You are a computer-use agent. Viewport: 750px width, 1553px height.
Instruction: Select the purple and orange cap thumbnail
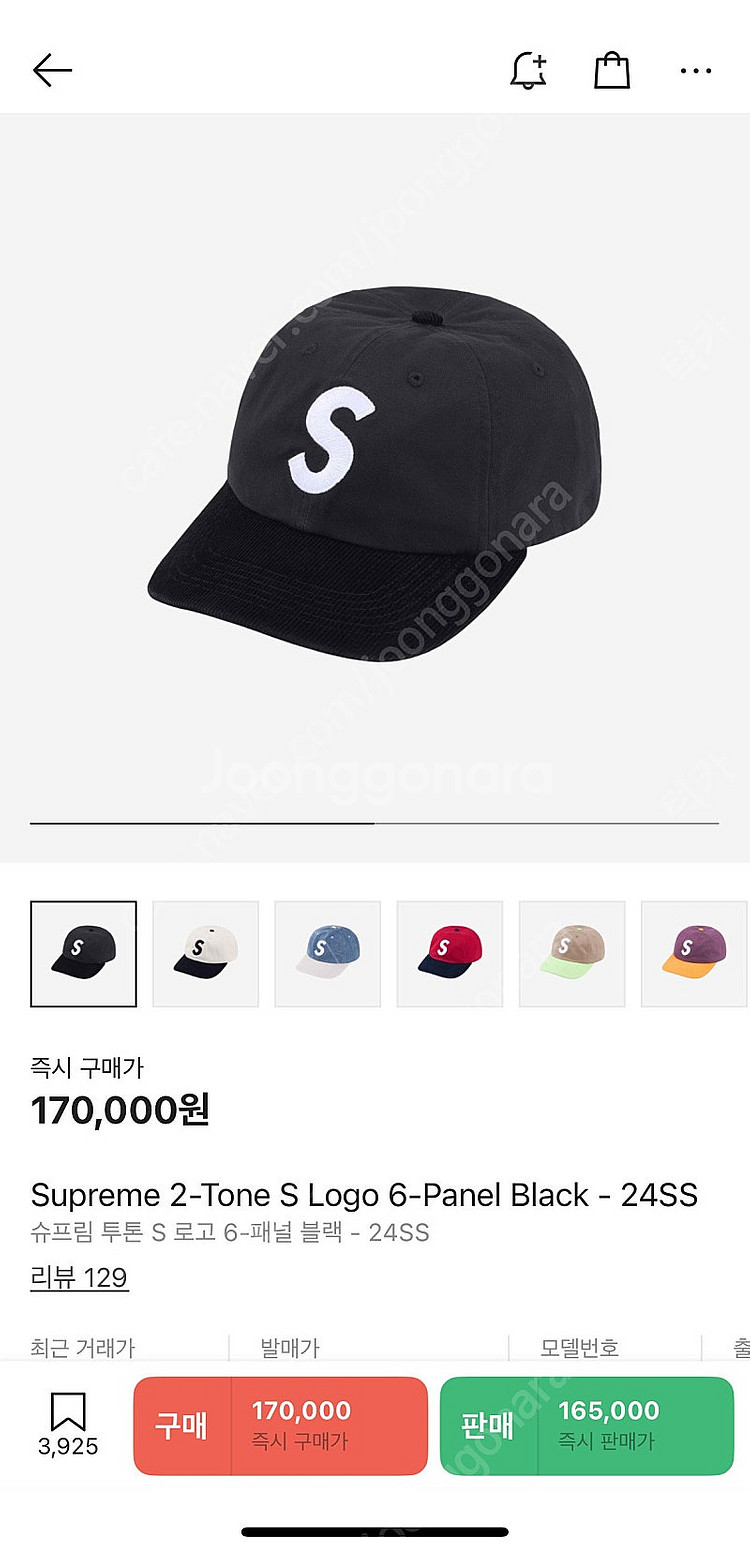point(693,954)
